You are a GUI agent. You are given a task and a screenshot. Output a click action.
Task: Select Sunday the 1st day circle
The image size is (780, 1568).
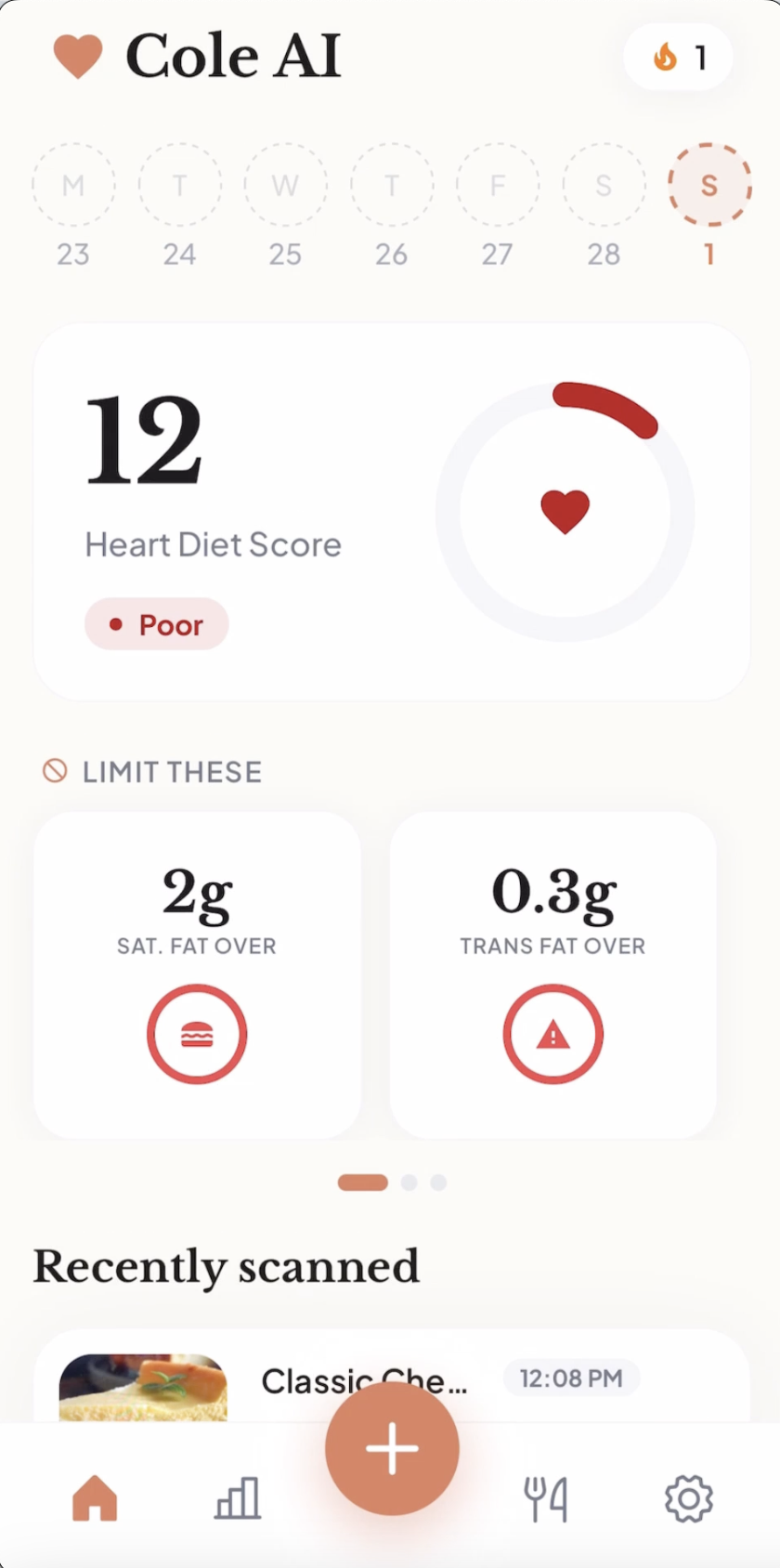tap(709, 185)
